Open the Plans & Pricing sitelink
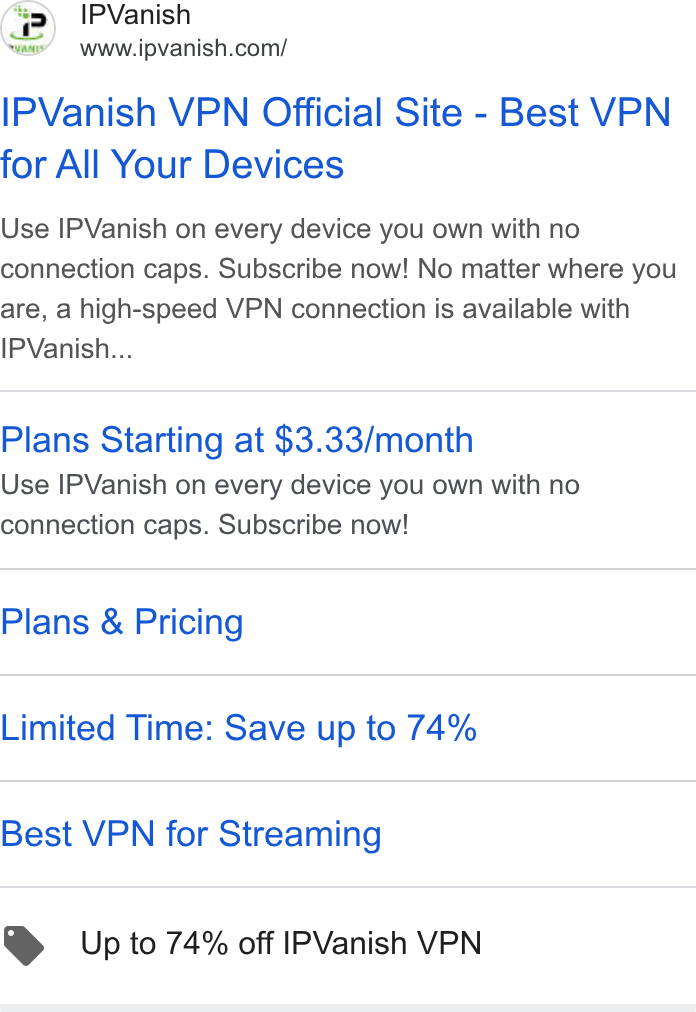 point(122,622)
